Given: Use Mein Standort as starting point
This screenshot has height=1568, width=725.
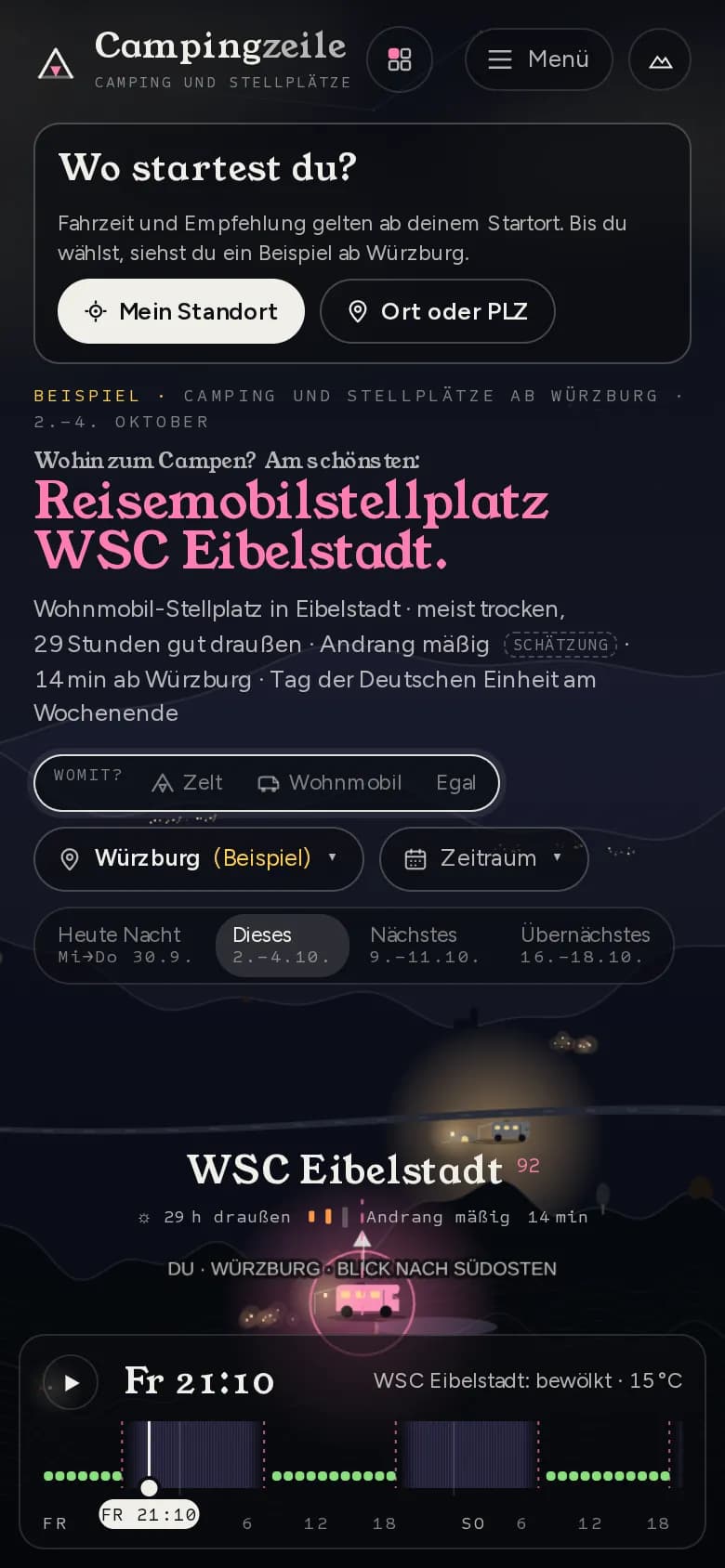Looking at the screenshot, I should [x=181, y=311].
